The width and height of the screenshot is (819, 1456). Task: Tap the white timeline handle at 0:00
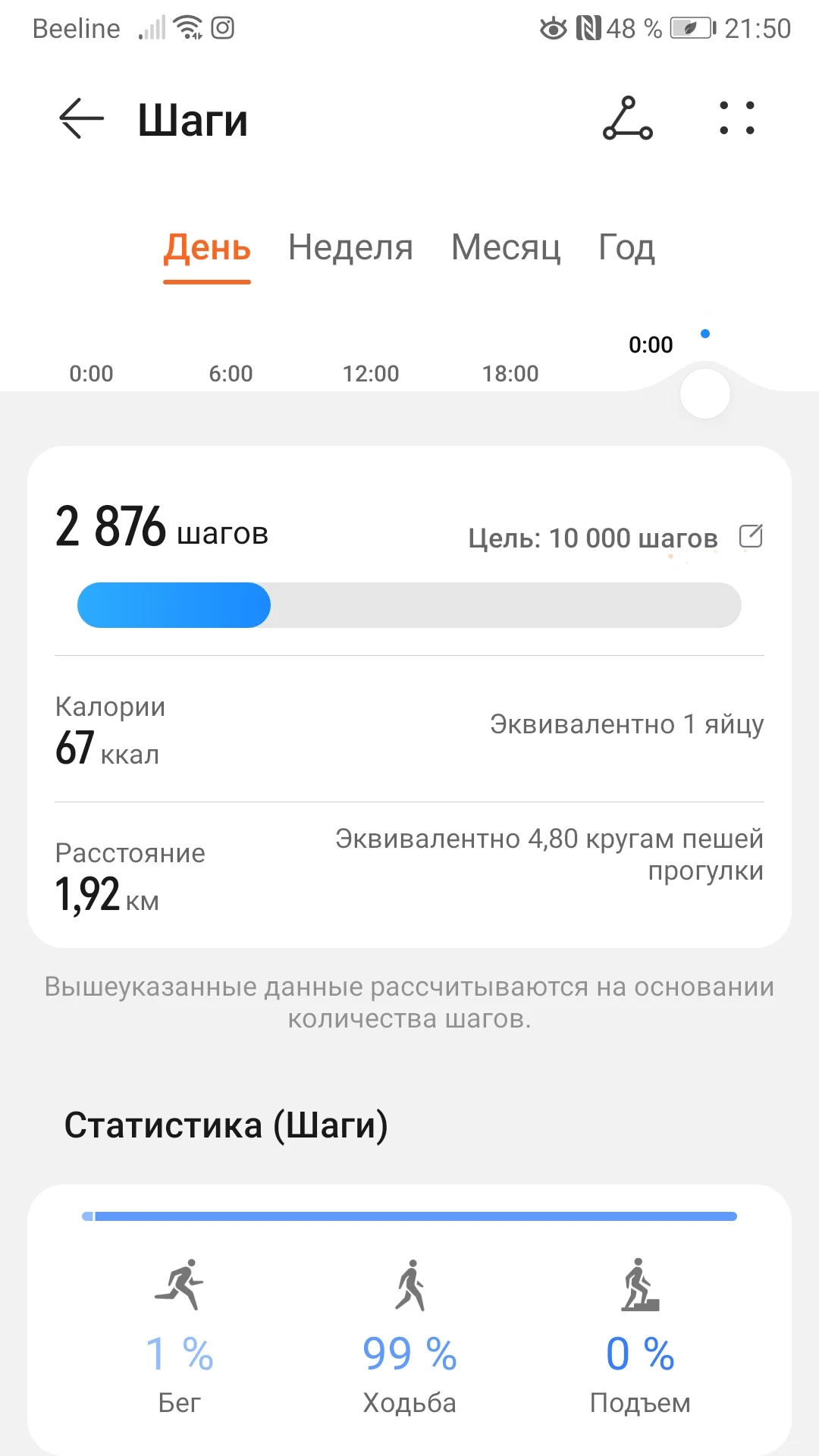704,394
